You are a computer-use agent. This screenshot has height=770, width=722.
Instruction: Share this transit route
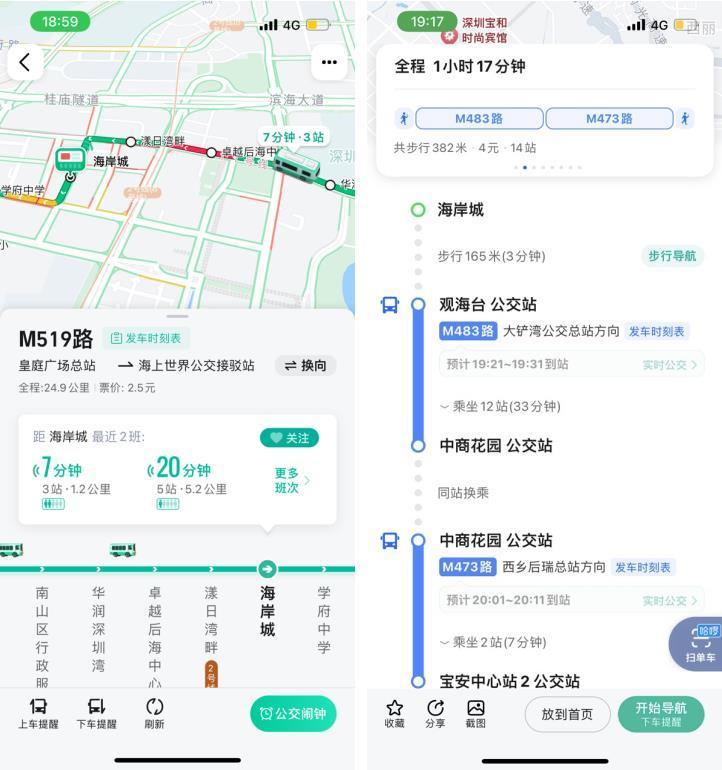coord(435,713)
